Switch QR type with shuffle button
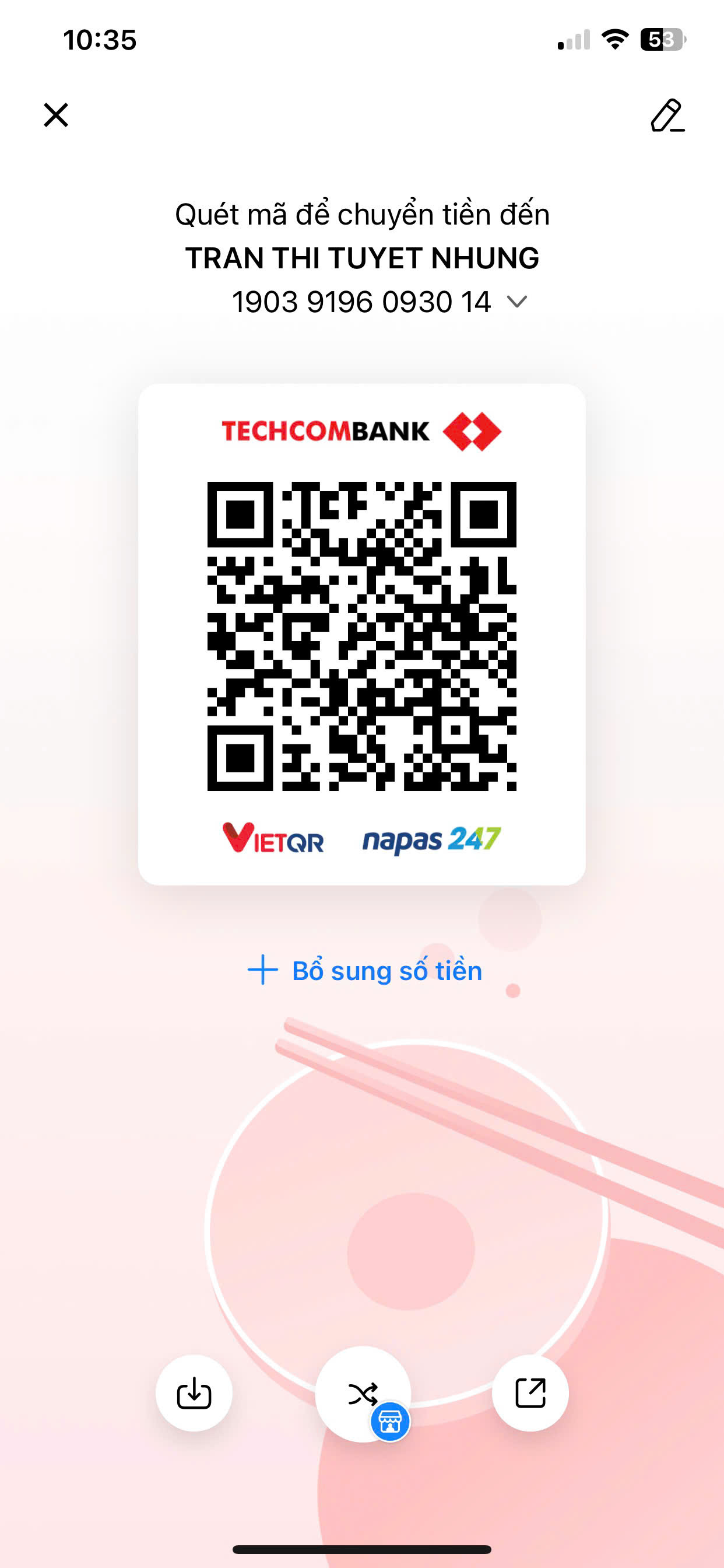Screen dimensions: 724x1568 click(363, 1392)
